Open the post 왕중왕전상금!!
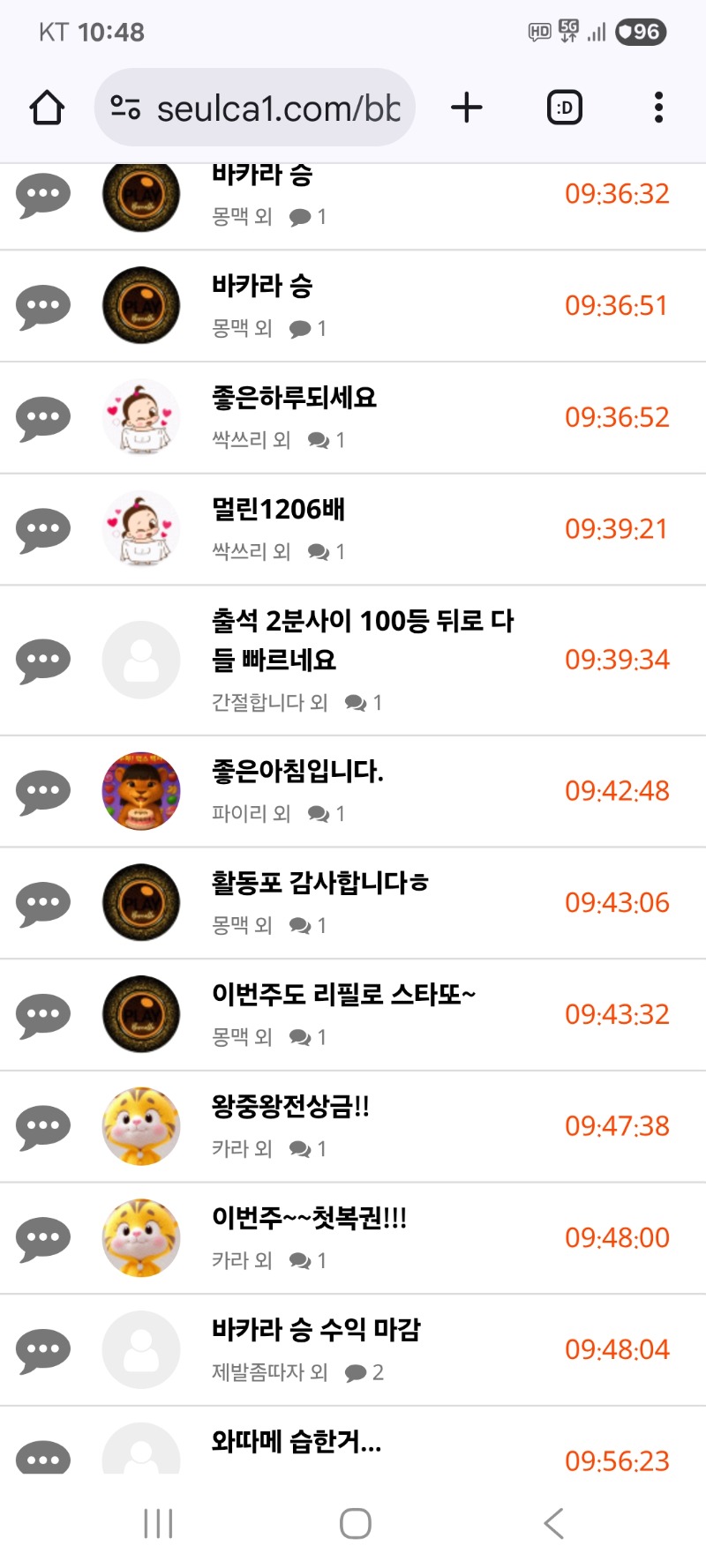 pos(290,1107)
